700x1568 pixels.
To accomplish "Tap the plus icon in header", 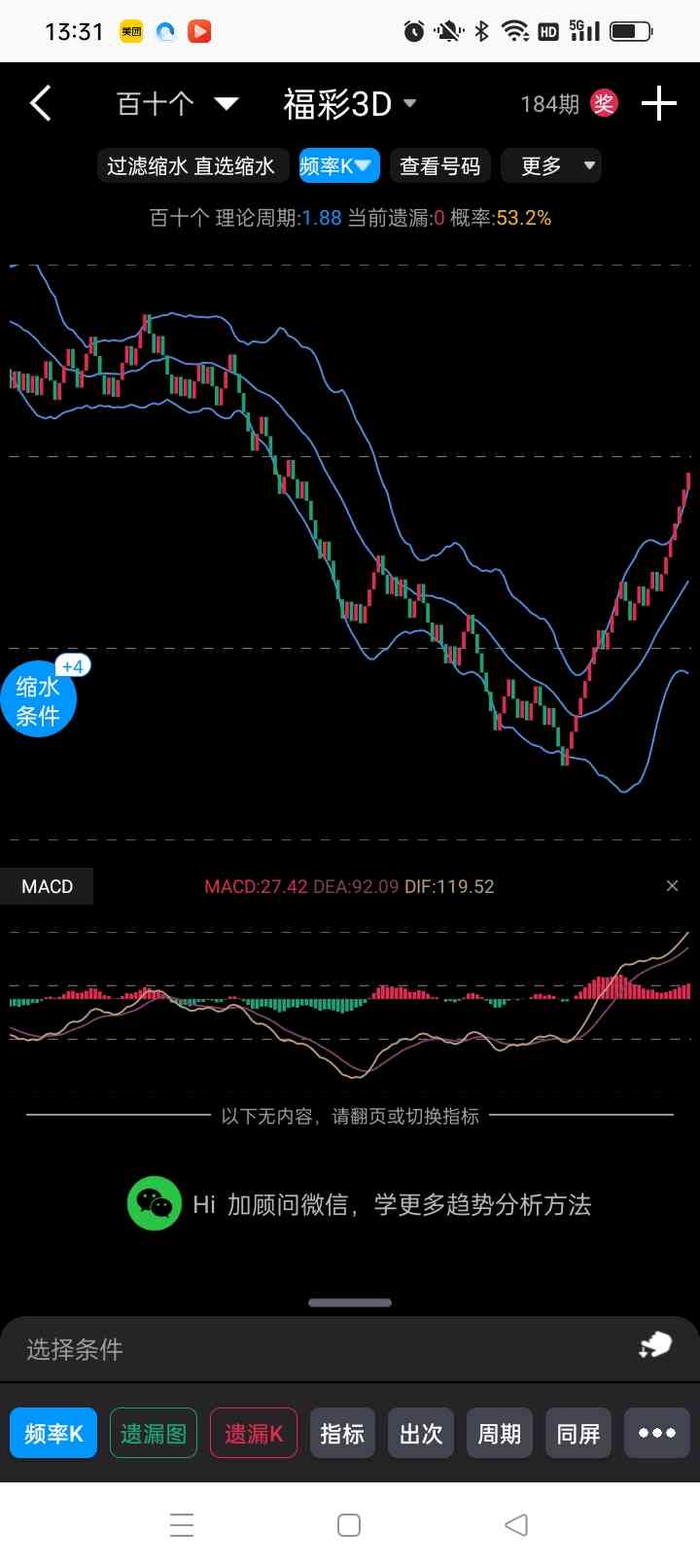I will coord(659,103).
